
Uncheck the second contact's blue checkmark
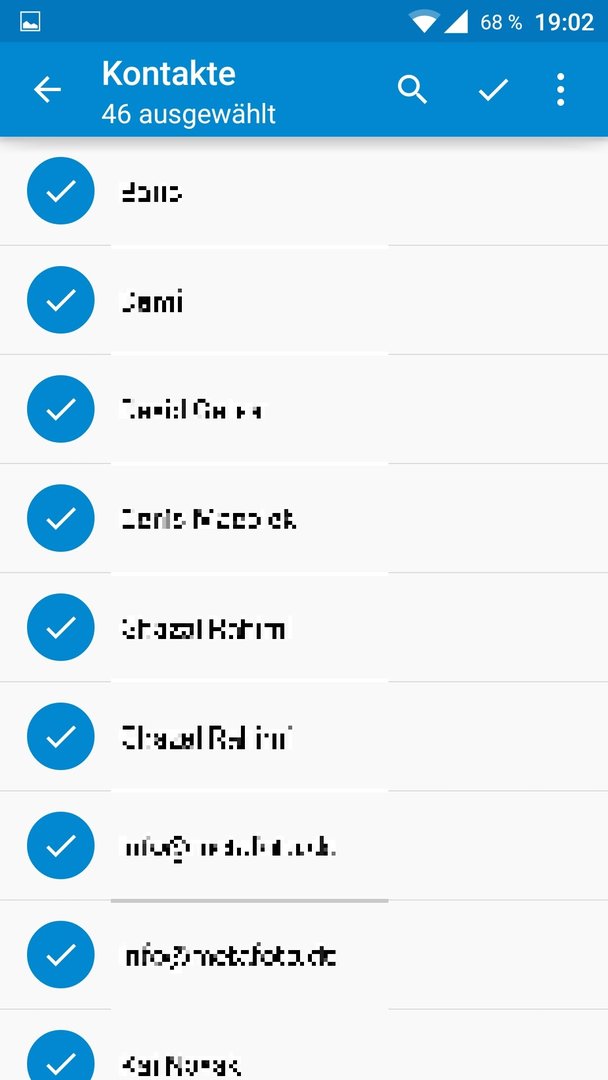click(61, 300)
